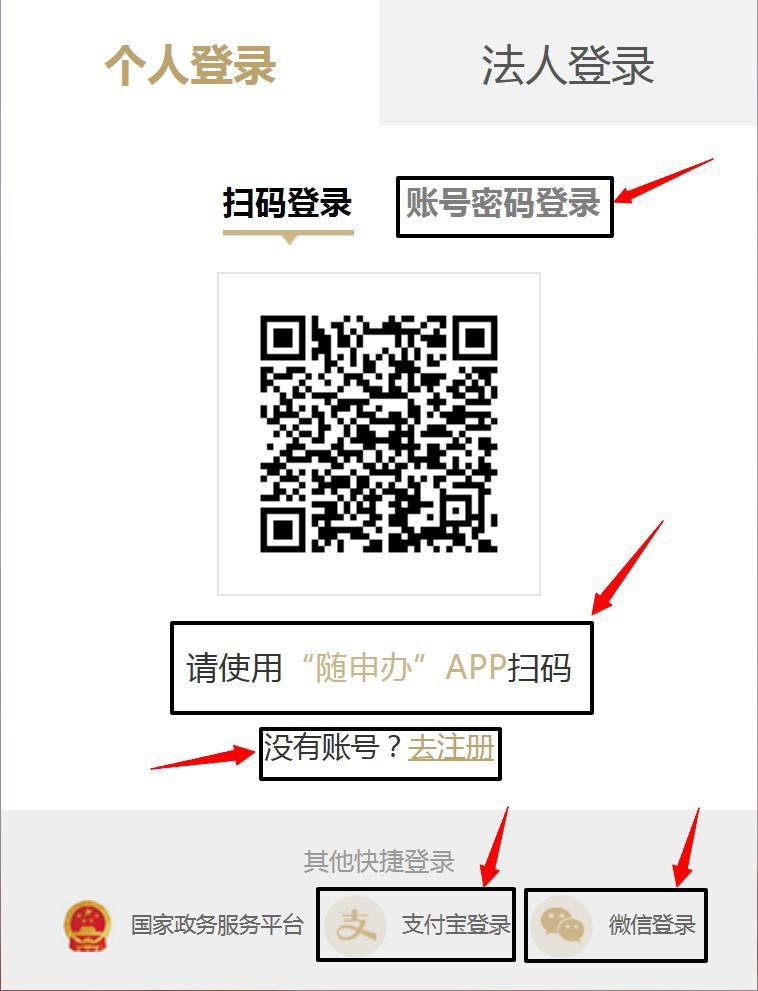Viewport: 758px width, 991px height.
Task: Open the 去注册 registration link
Action: (451, 748)
